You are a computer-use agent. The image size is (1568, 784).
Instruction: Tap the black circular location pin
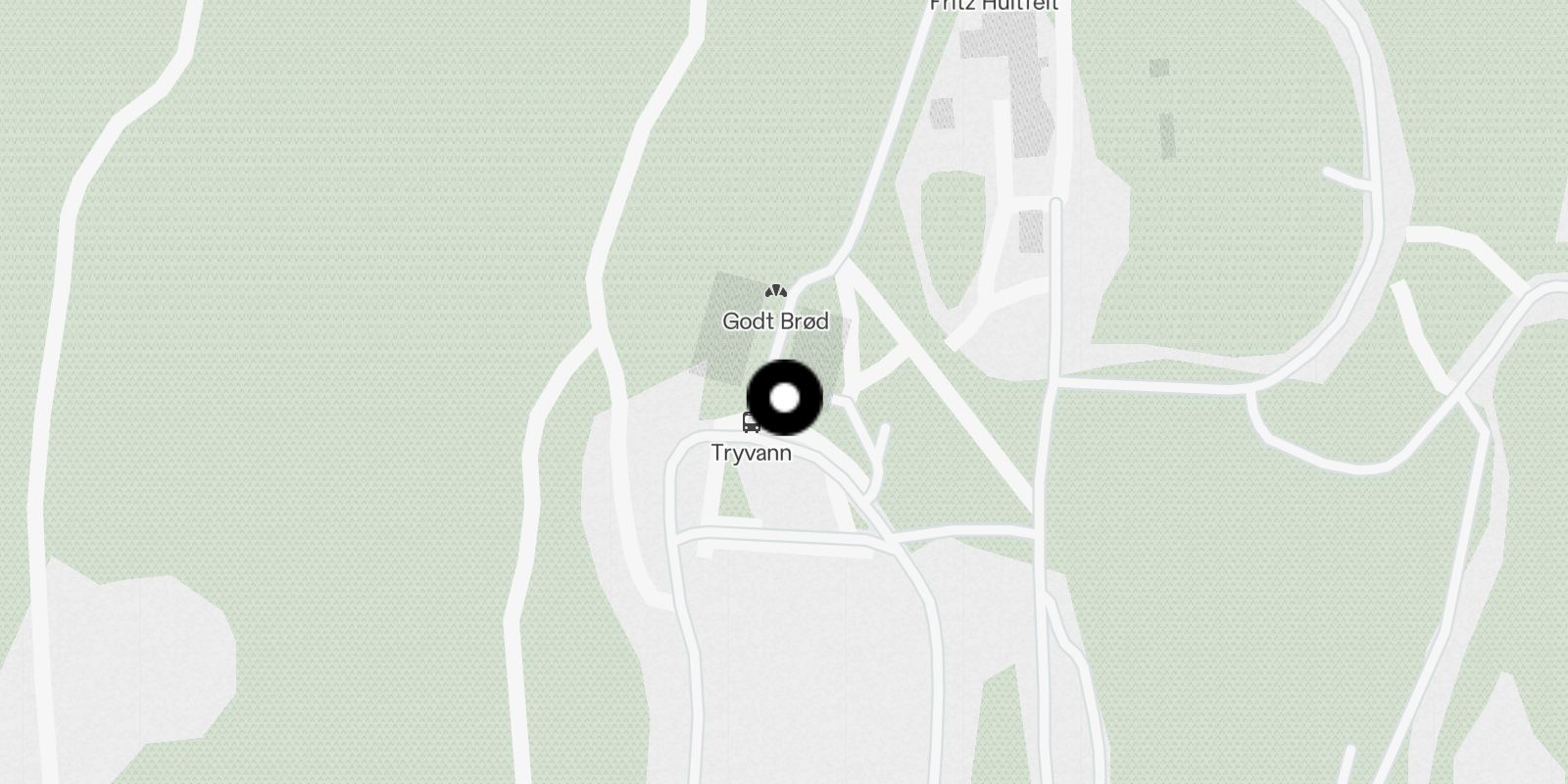(x=785, y=398)
